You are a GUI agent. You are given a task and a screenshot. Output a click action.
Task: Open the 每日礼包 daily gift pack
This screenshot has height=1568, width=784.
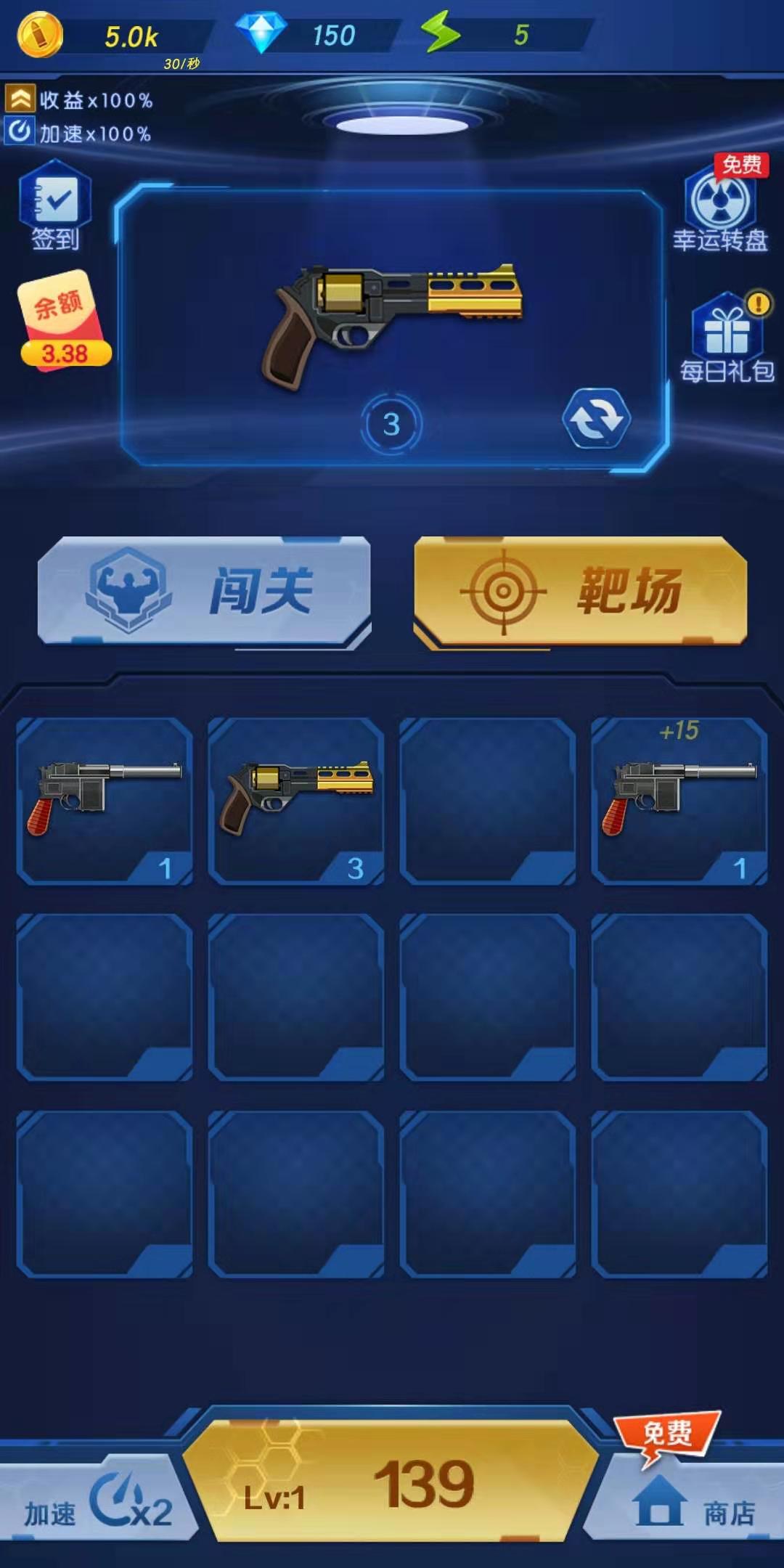(x=727, y=338)
